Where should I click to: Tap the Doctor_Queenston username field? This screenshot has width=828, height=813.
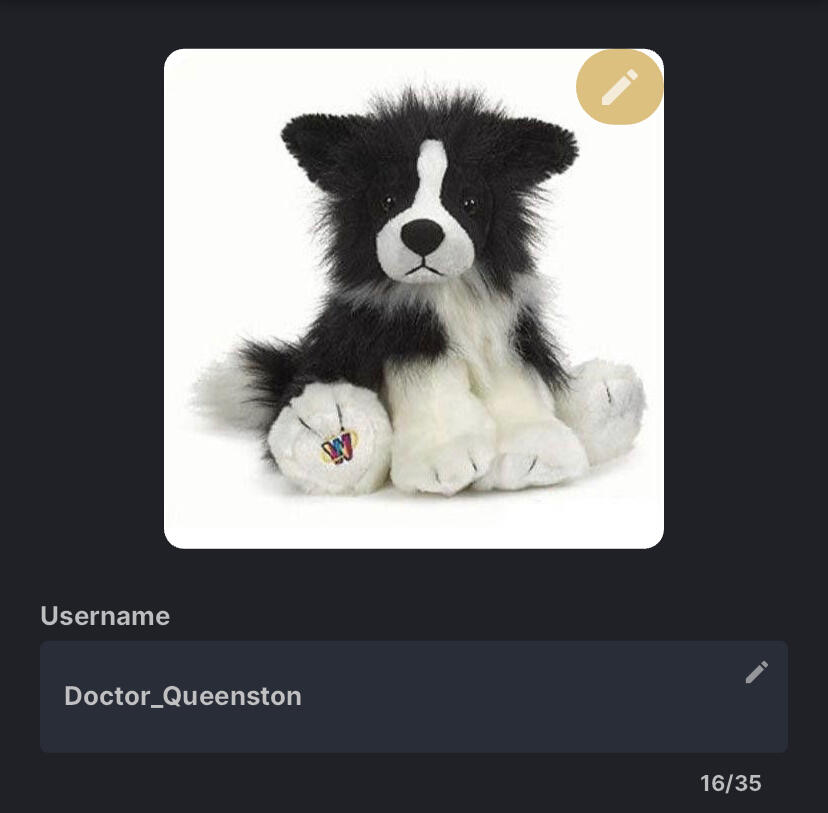click(380, 697)
